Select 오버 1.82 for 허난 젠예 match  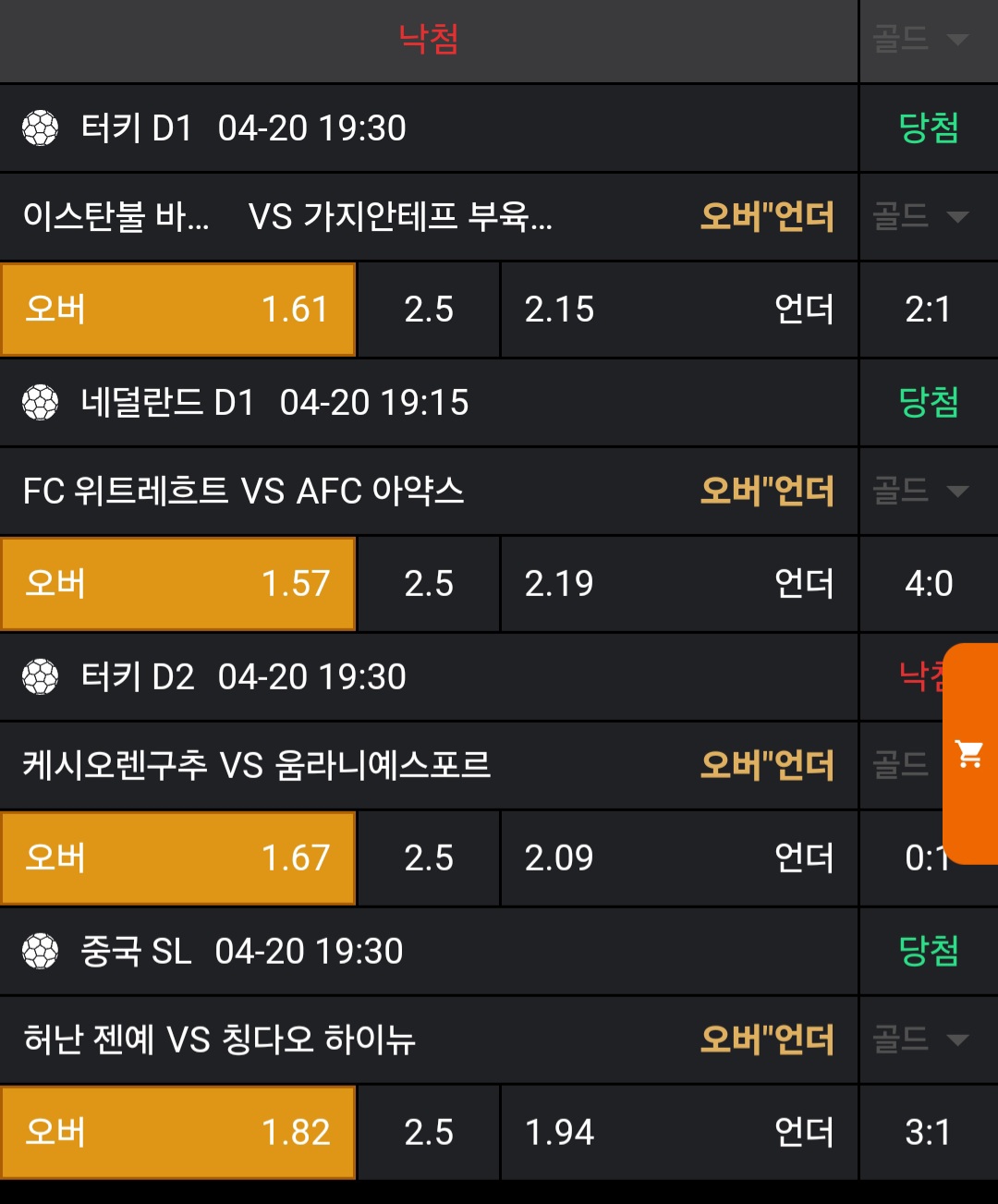pyautogui.click(x=178, y=1133)
